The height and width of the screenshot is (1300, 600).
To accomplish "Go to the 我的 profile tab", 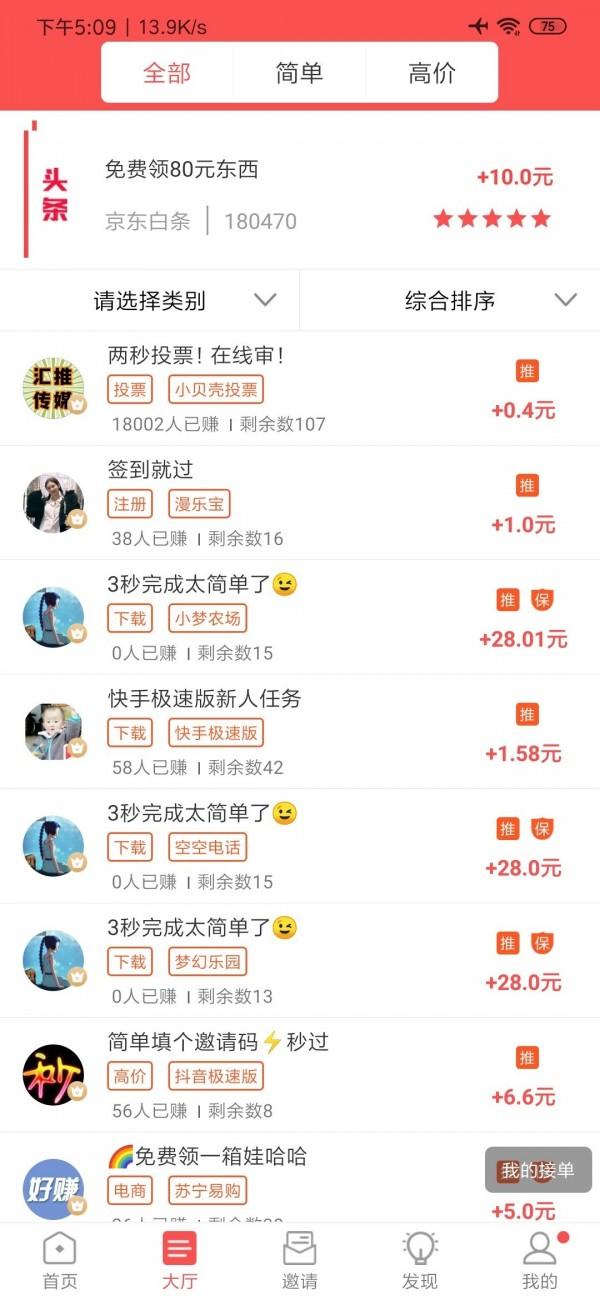I will click(x=540, y=1261).
